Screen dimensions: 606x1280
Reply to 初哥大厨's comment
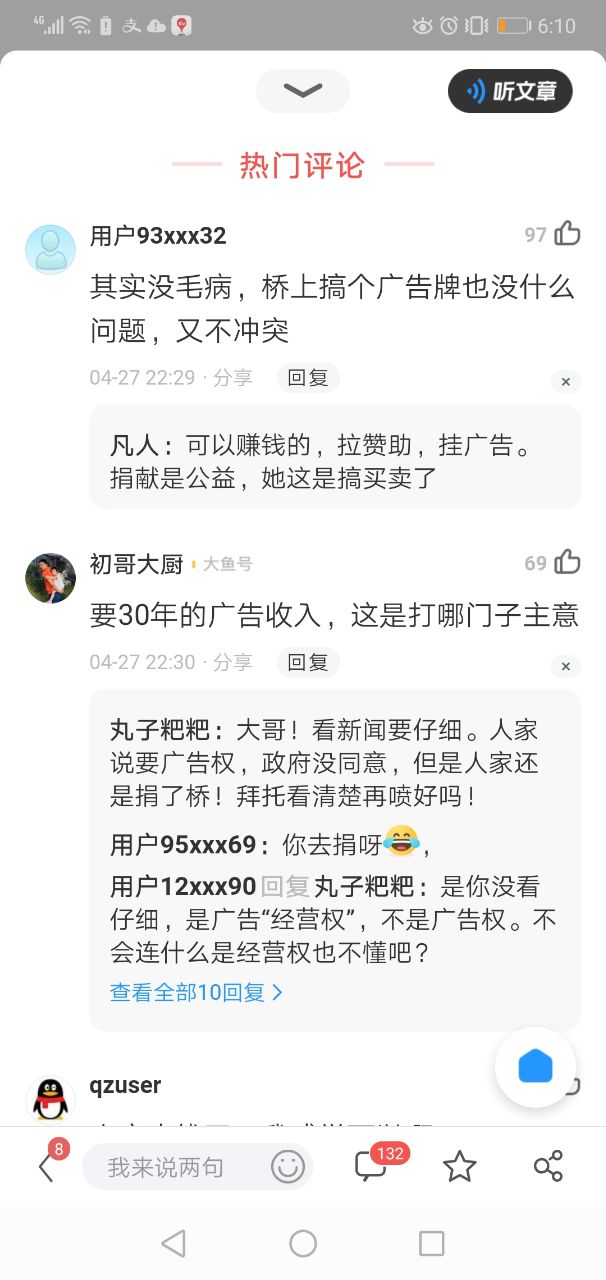pyautogui.click(x=308, y=662)
